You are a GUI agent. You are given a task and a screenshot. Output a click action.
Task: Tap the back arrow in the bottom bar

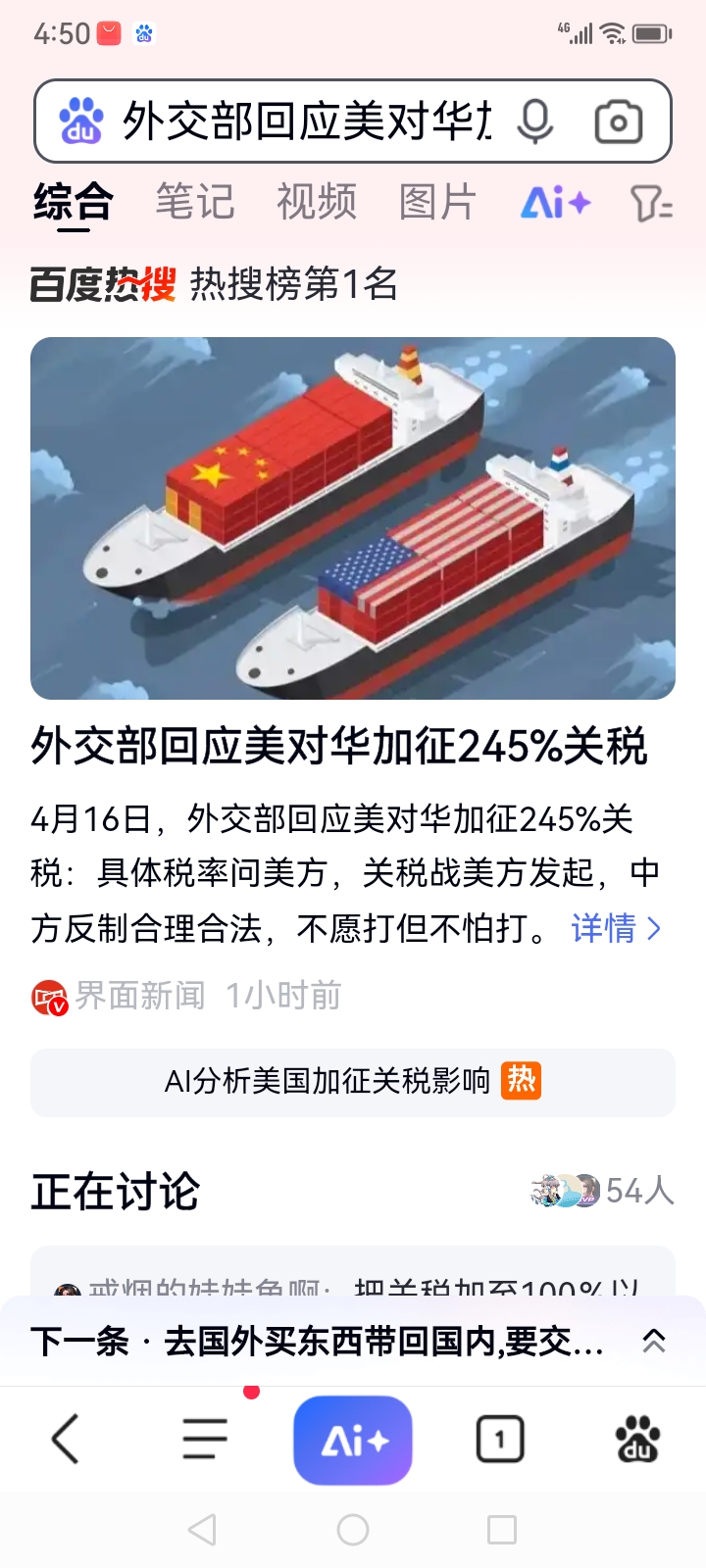click(x=65, y=1439)
